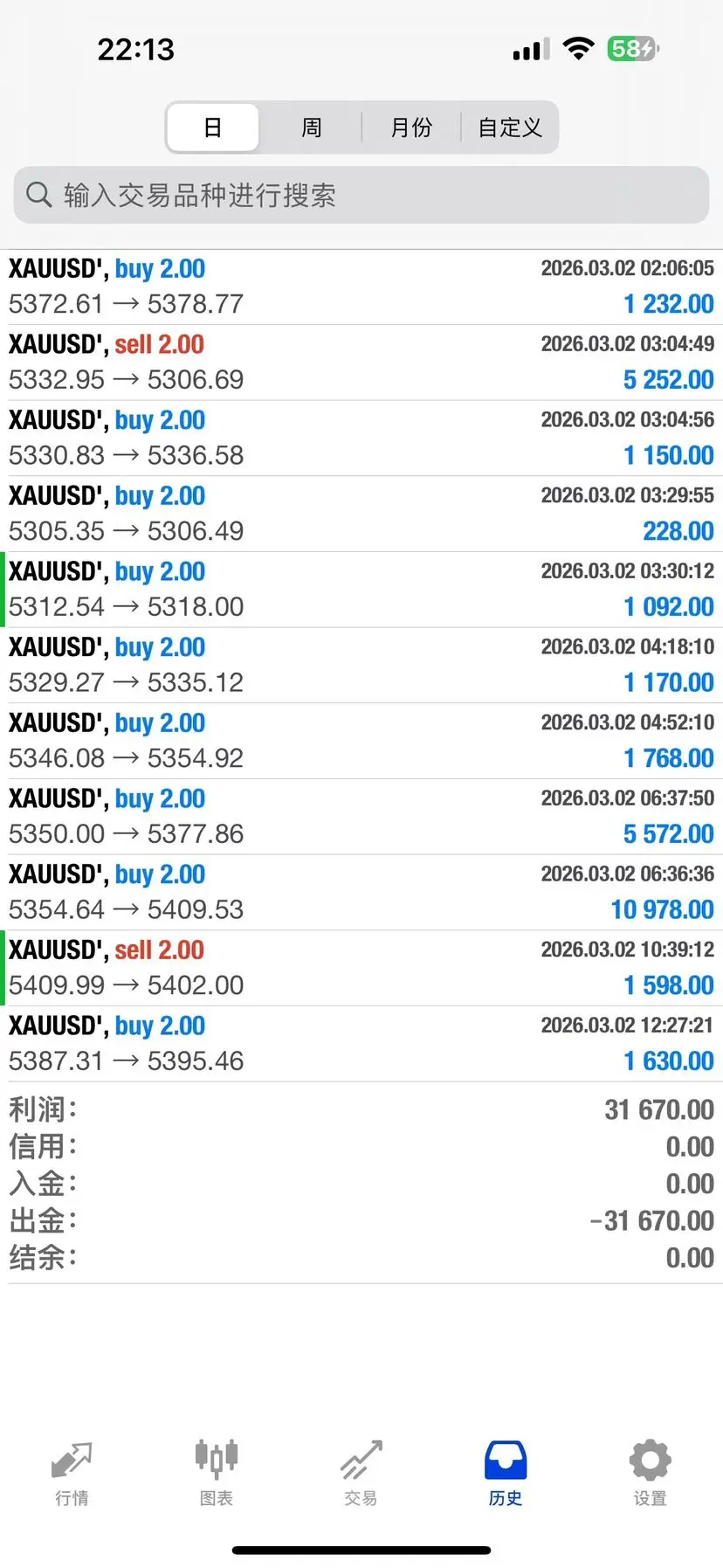The width and height of the screenshot is (723, 1568).
Task: Switch to the 周 (week) period
Action: (x=312, y=128)
